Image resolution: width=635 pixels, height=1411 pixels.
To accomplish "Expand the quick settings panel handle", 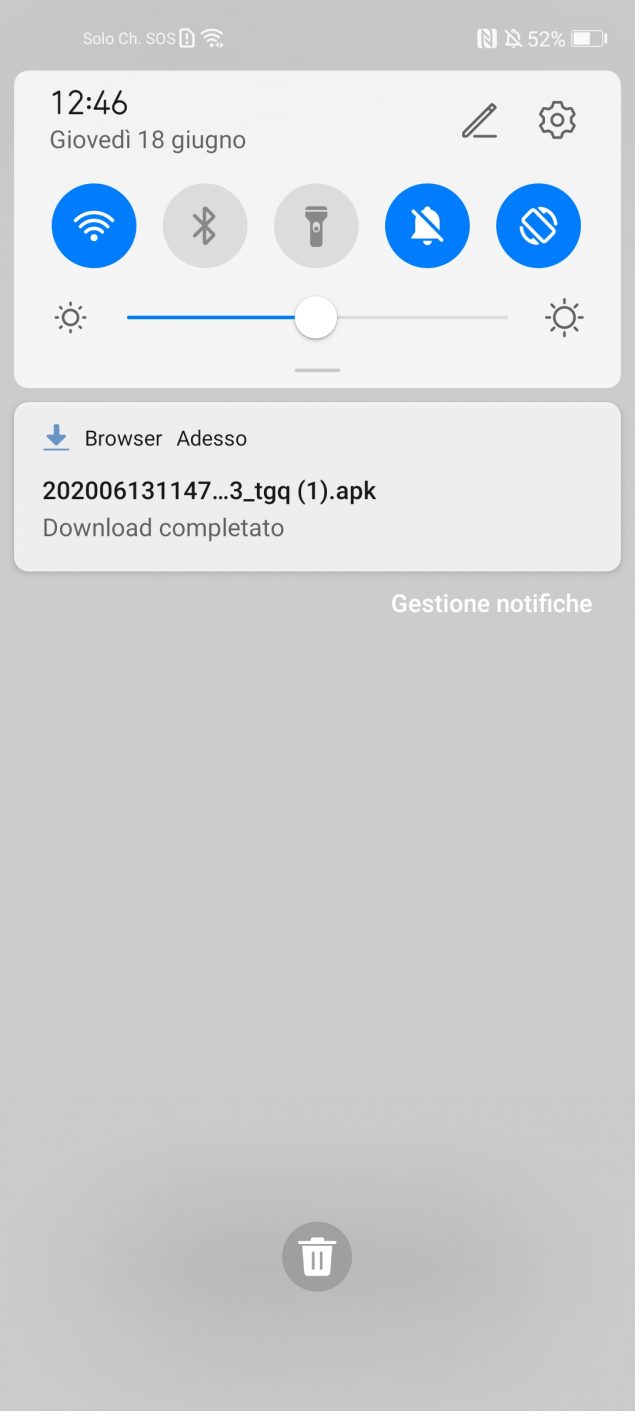I will click(x=318, y=370).
